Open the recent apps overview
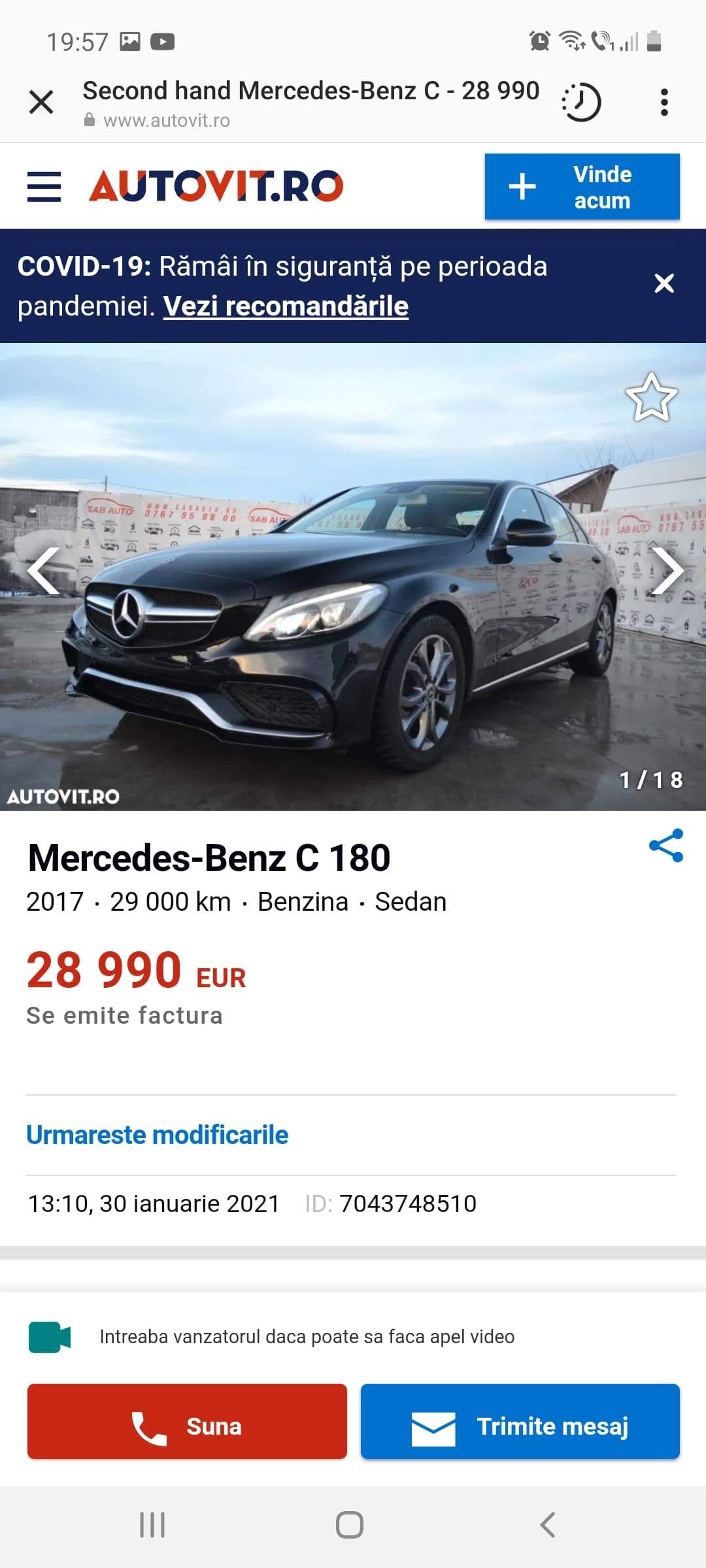This screenshot has width=706, height=1568. (152, 1525)
